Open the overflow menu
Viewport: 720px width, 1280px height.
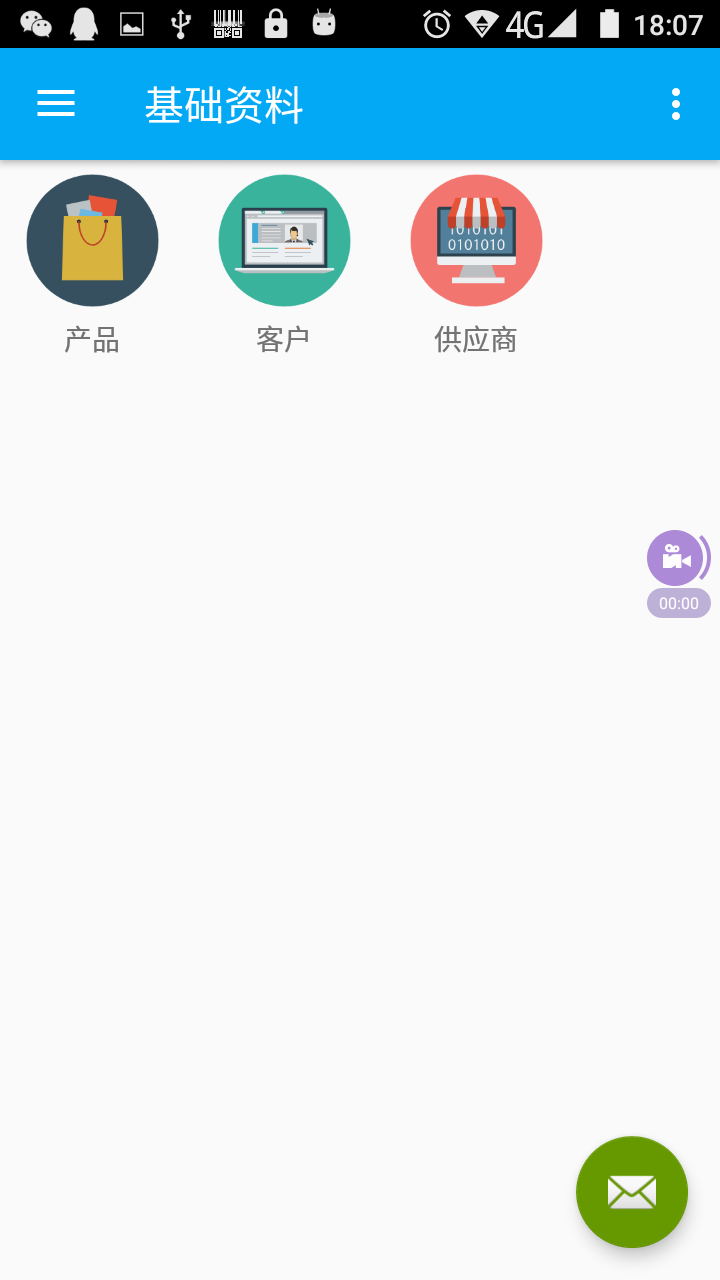(x=676, y=104)
